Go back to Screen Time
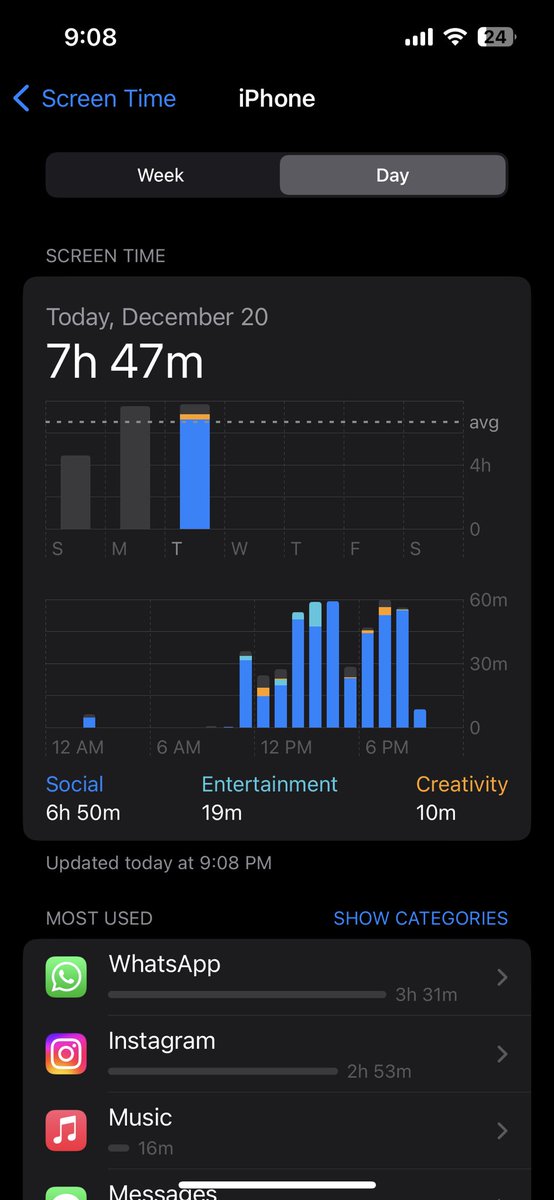 pos(94,98)
